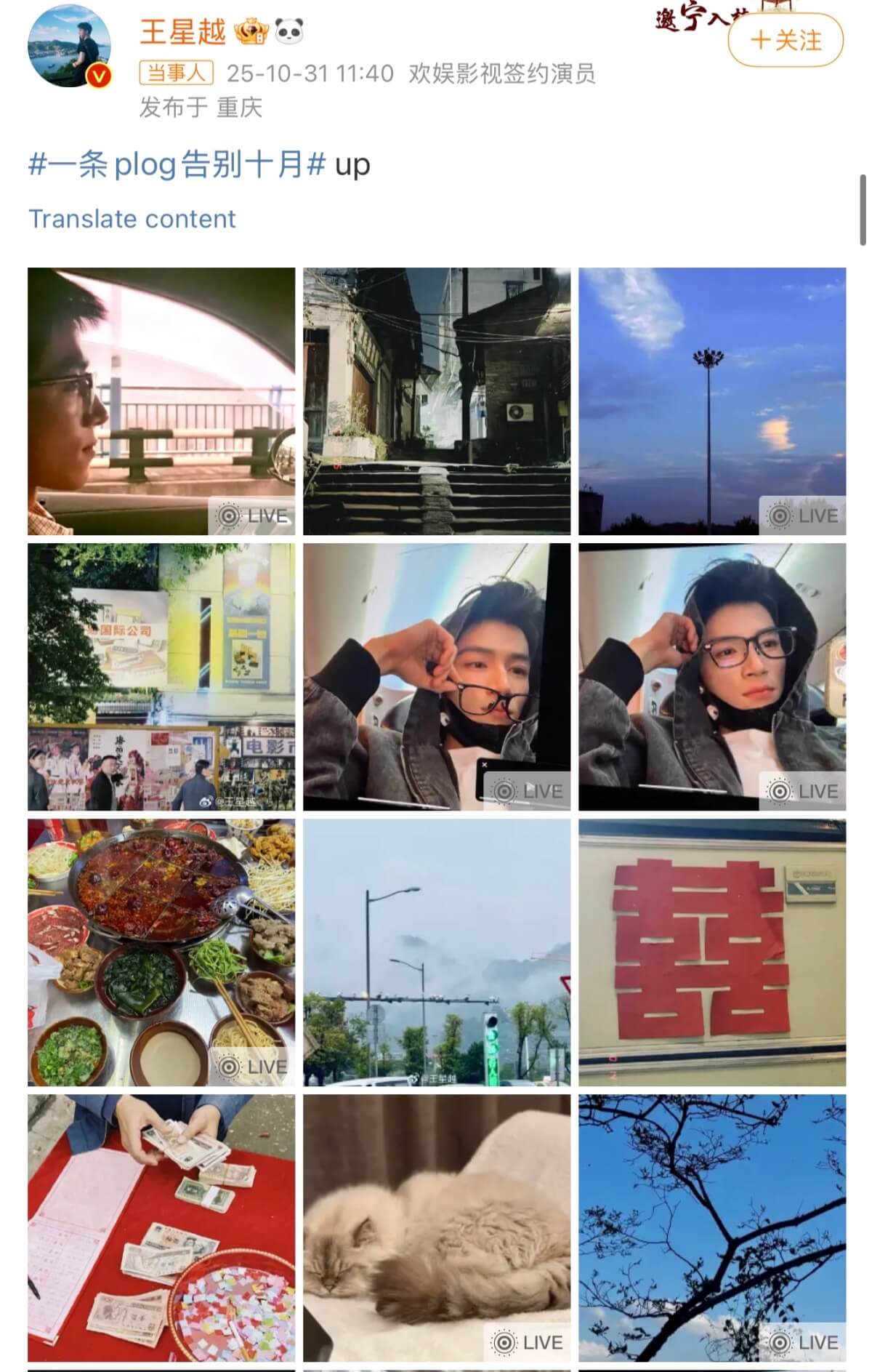Open the stone stairway alley photo
The width and height of the screenshot is (872, 1372).
pyautogui.click(x=436, y=401)
